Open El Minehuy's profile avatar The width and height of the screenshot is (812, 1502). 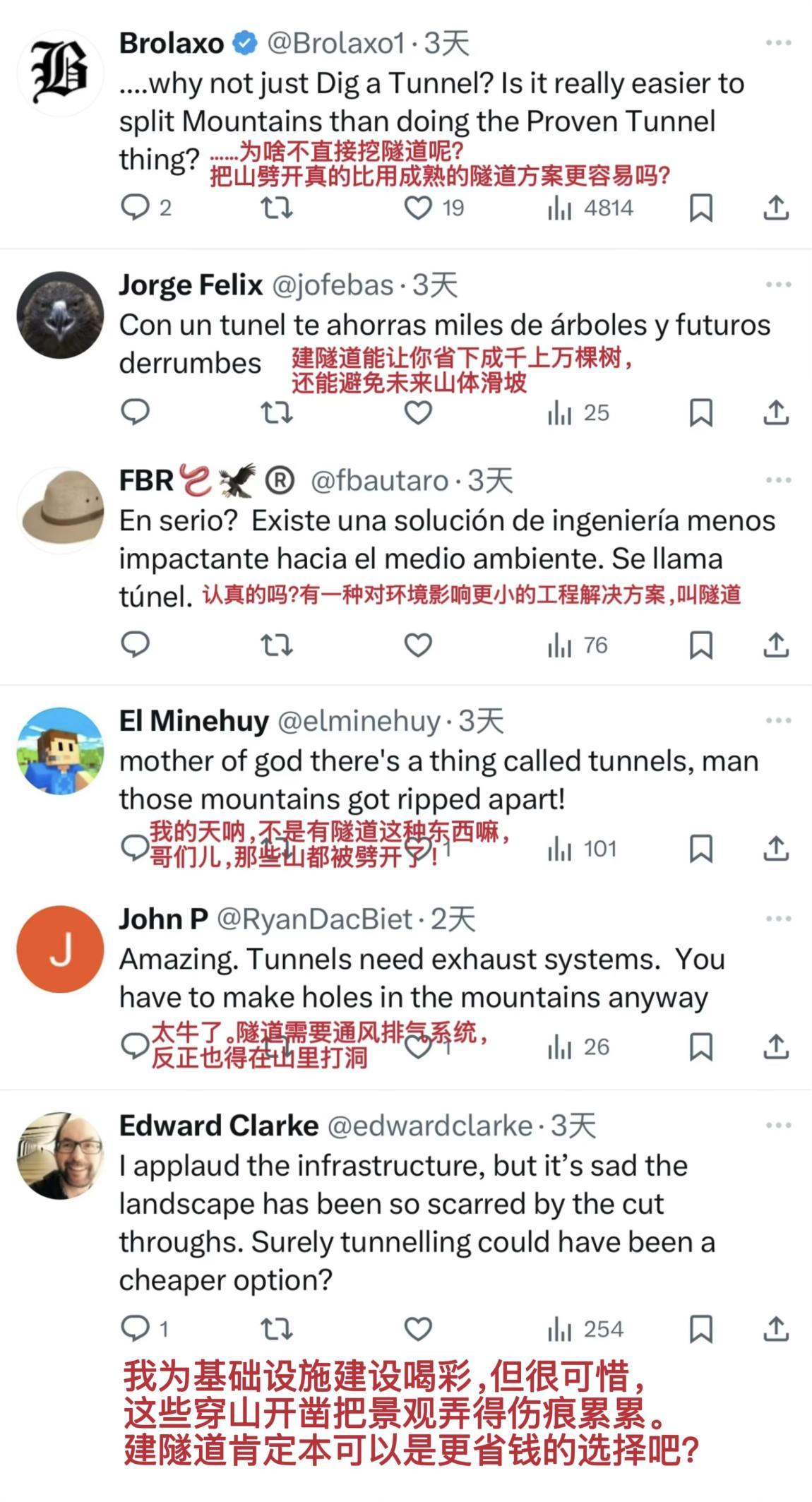tap(61, 751)
